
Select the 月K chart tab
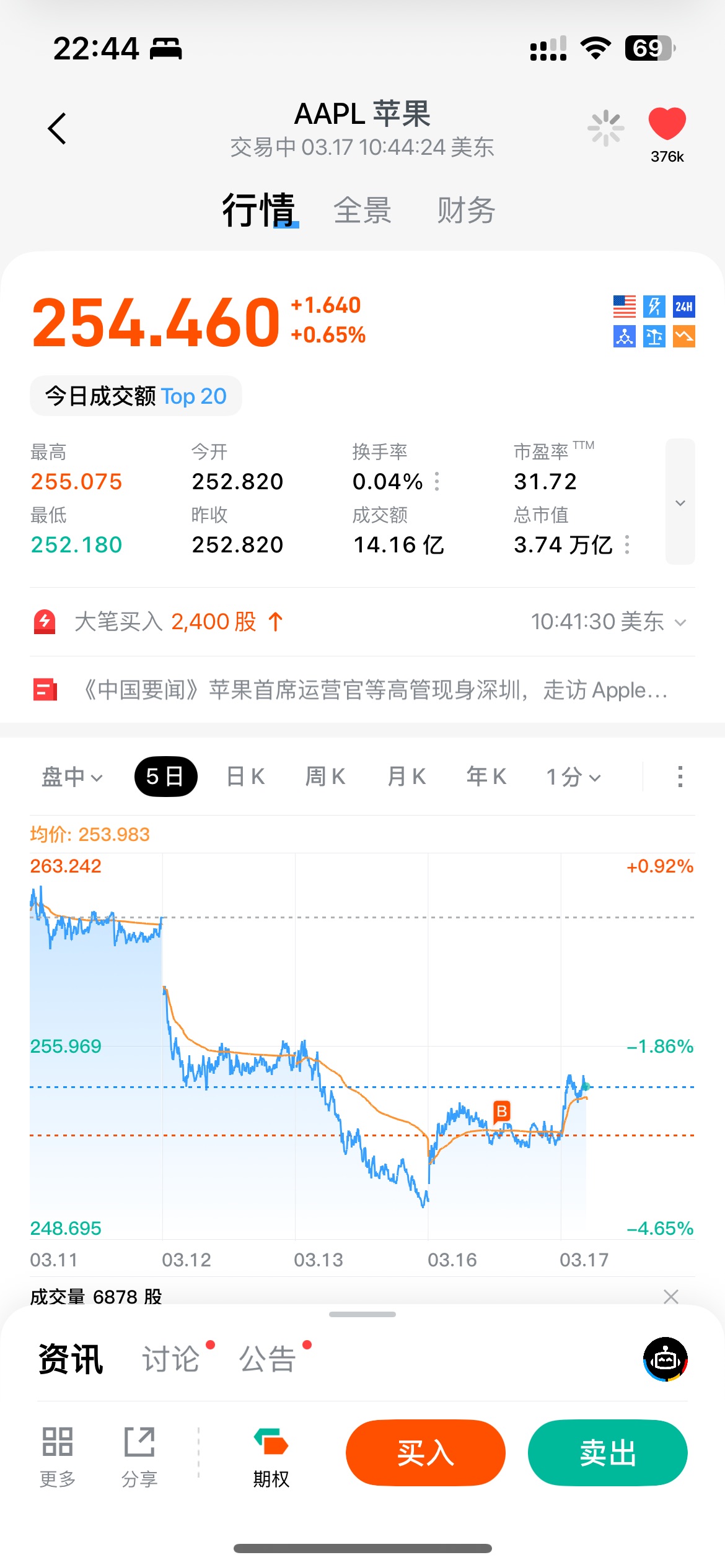coord(406,777)
